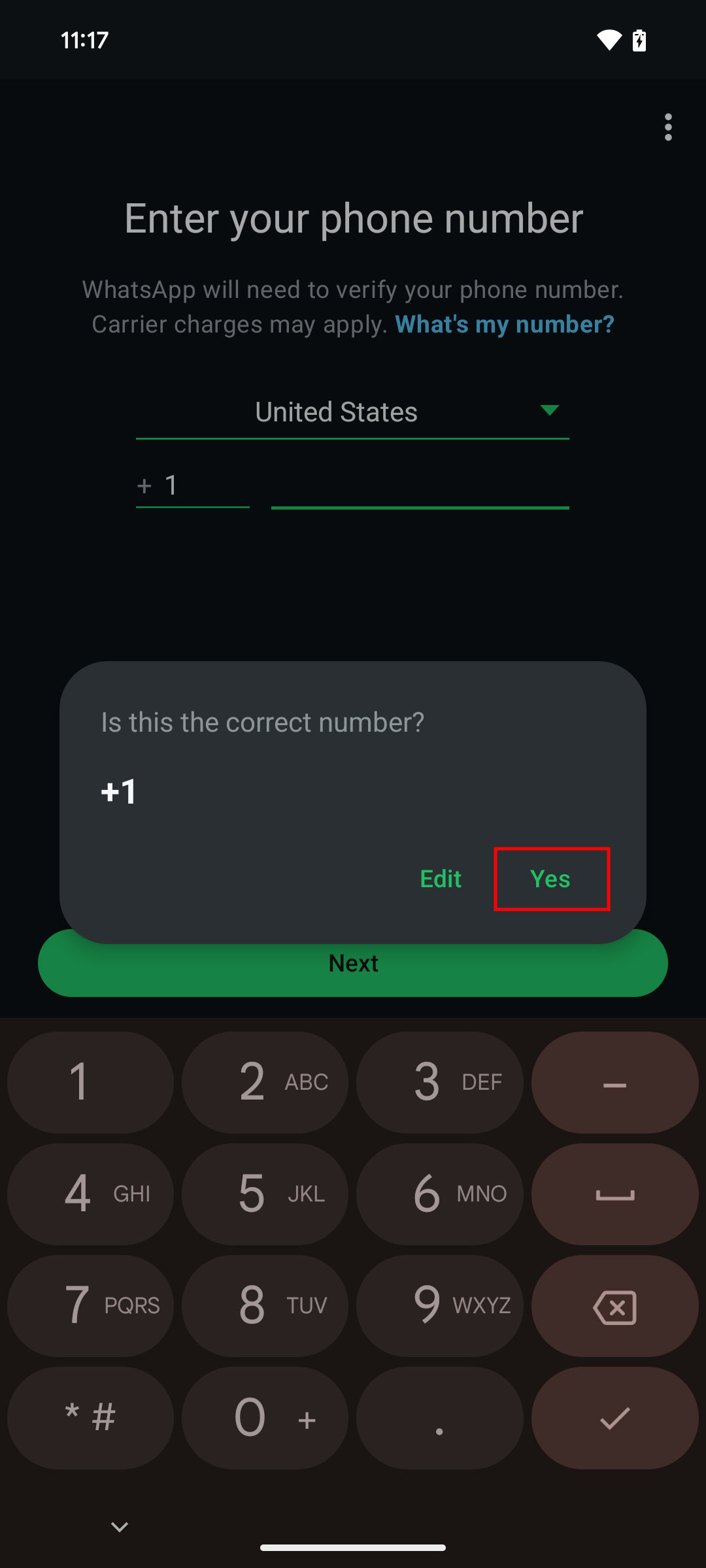Open the "What's my number?" link

[505, 324]
